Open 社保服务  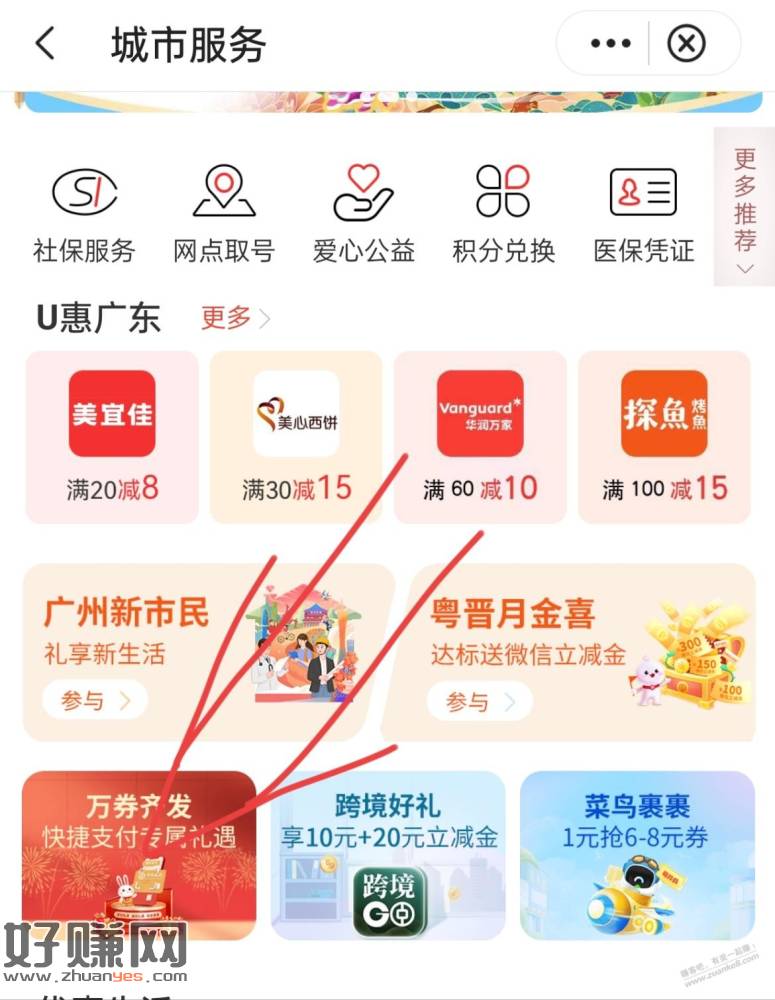84,212
